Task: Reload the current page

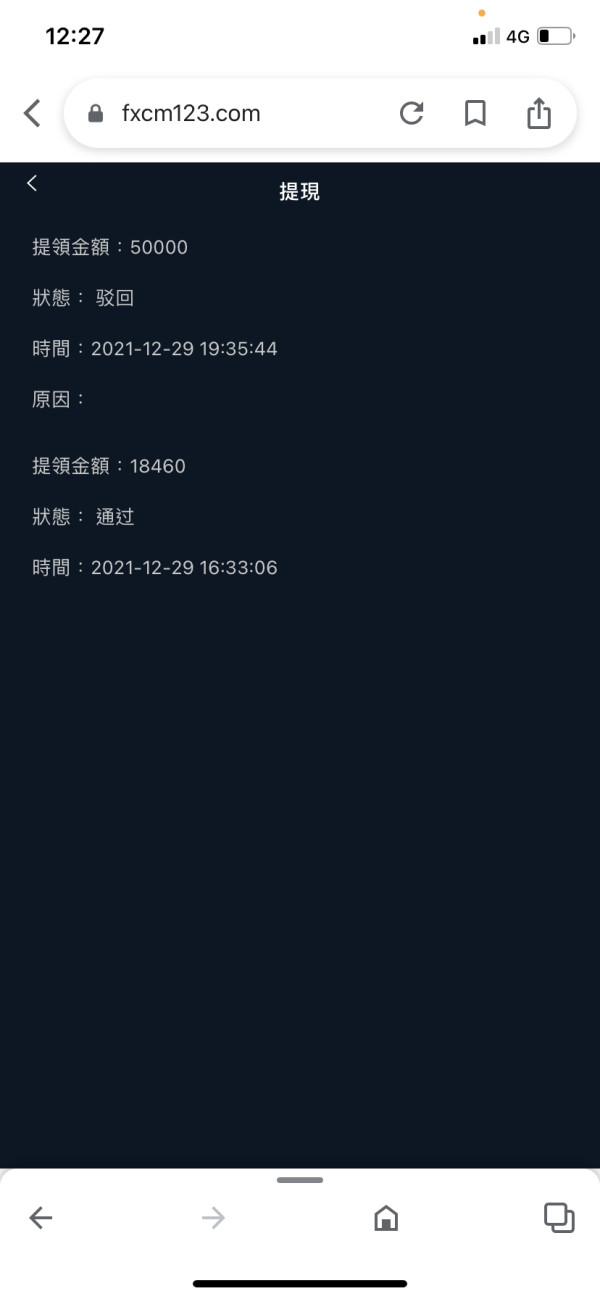Action: tap(411, 113)
